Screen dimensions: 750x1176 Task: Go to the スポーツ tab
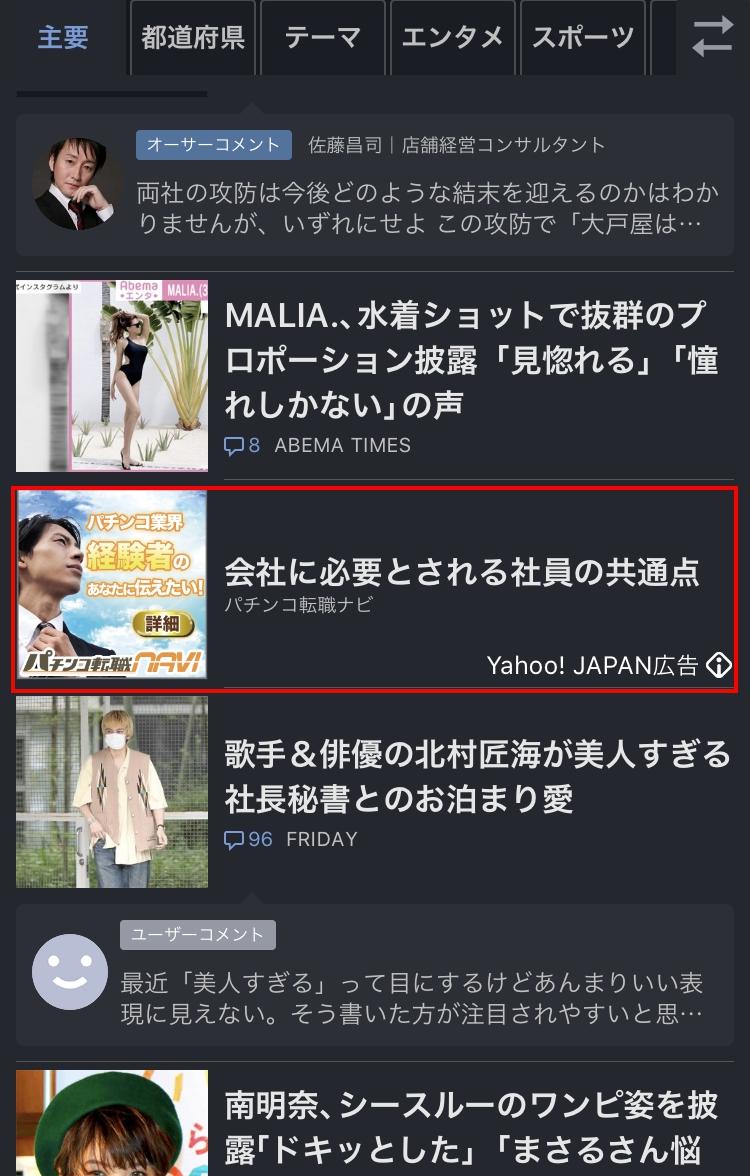click(x=582, y=38)
